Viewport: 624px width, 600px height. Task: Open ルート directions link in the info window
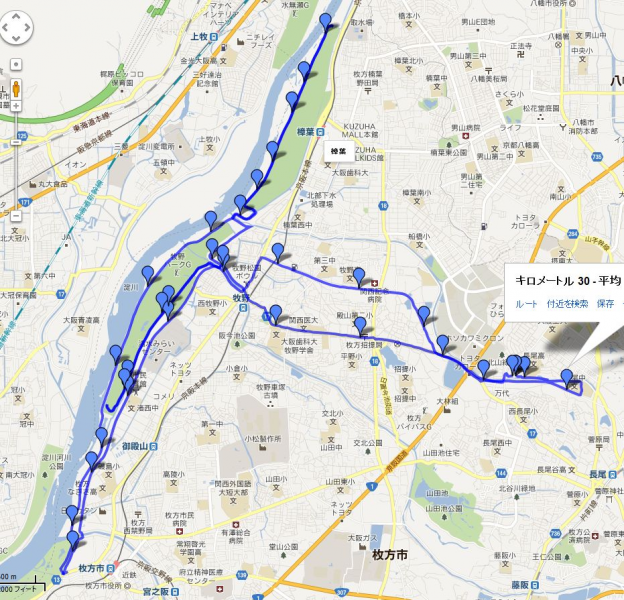coord(526,303)
